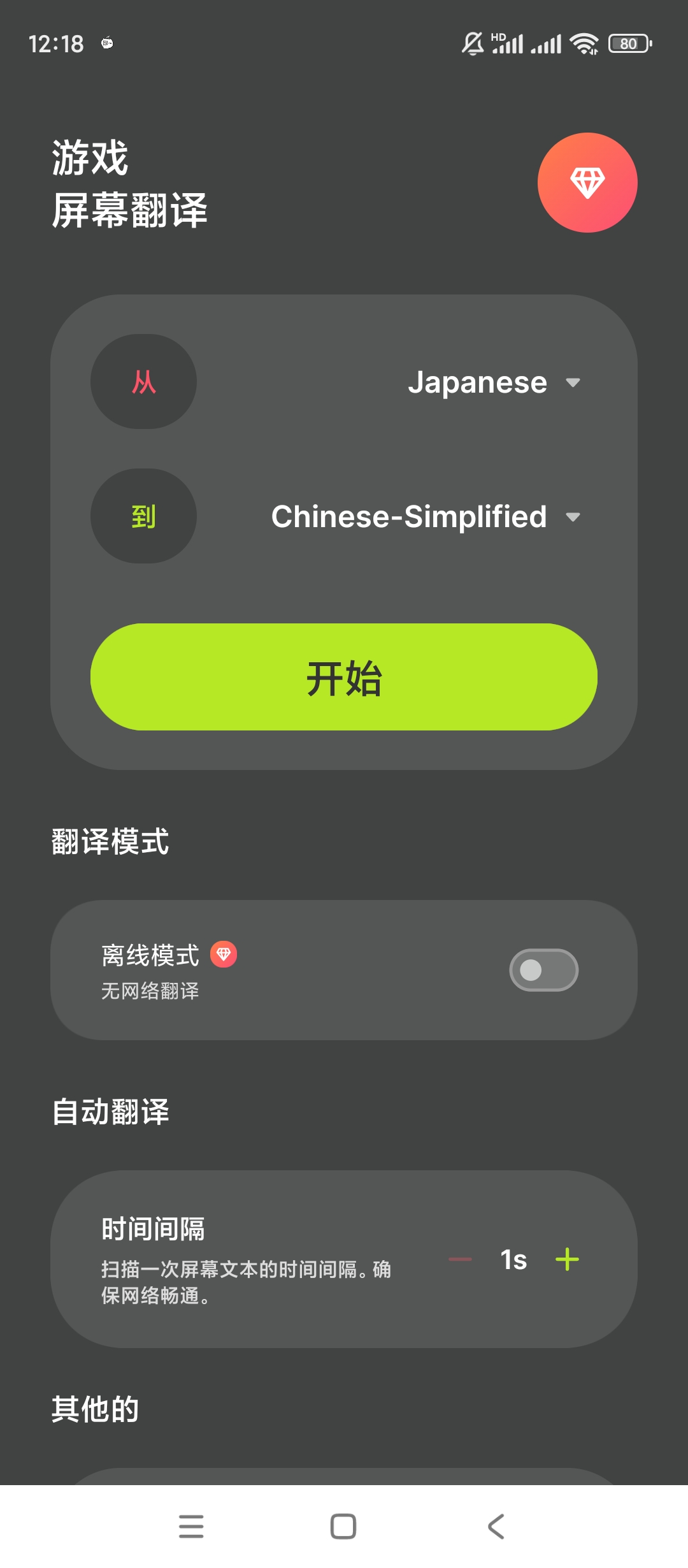Screen dimensions: 688x1568
Task: Open recent apps from the navigation bar
Action: 191,1527
